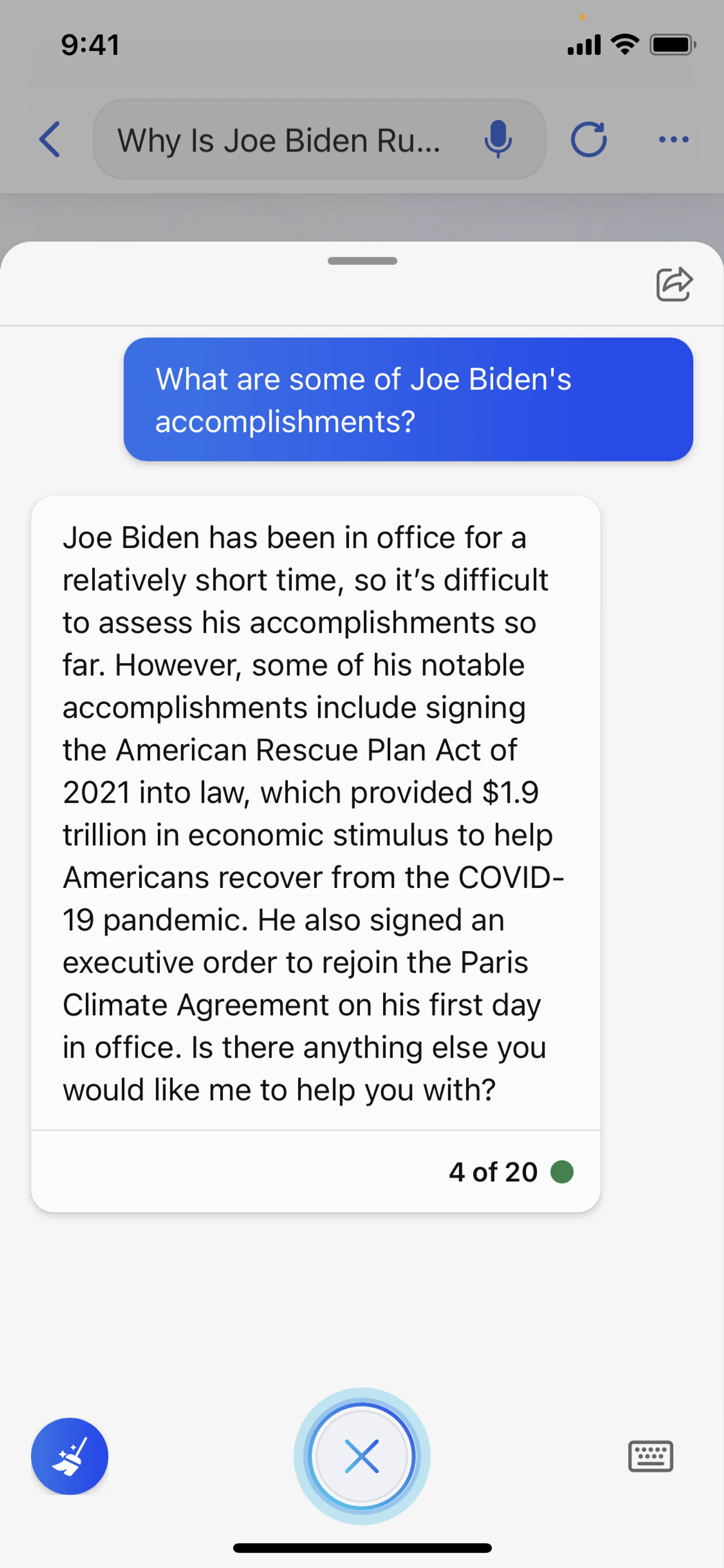Open the three-dot overflow menu
Viewport: 724px width, 1568px height.
tap(673, 140)
